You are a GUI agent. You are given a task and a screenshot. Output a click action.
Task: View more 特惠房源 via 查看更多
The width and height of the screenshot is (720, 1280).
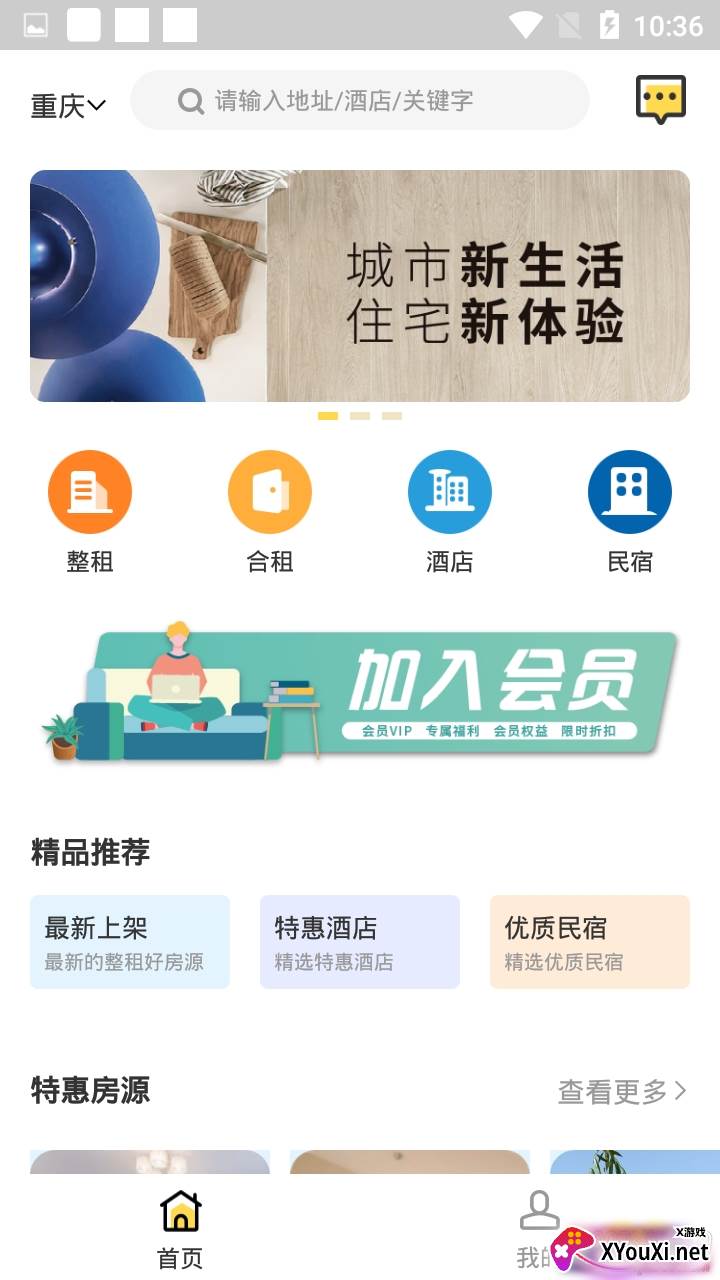pos(622,1091)
